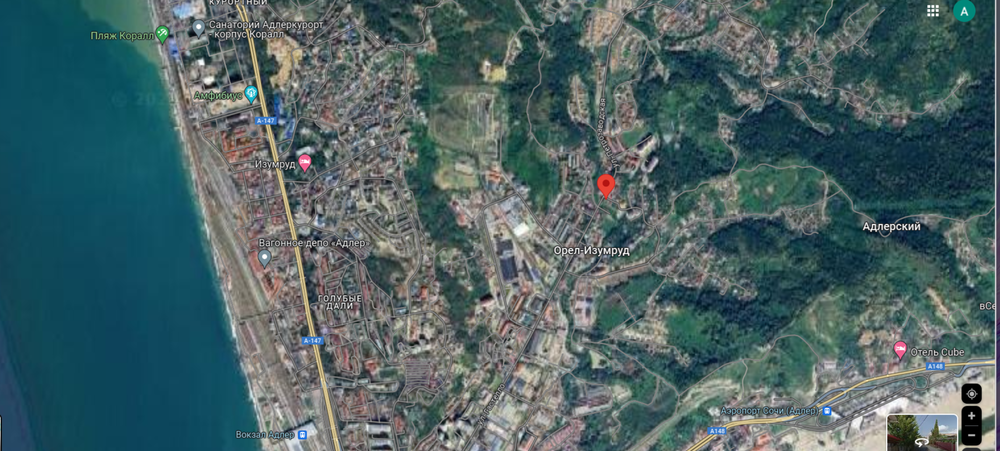Open the Отель Cube hotel marker
Viewport: 1000px width, 451px height.
[900, 350]
